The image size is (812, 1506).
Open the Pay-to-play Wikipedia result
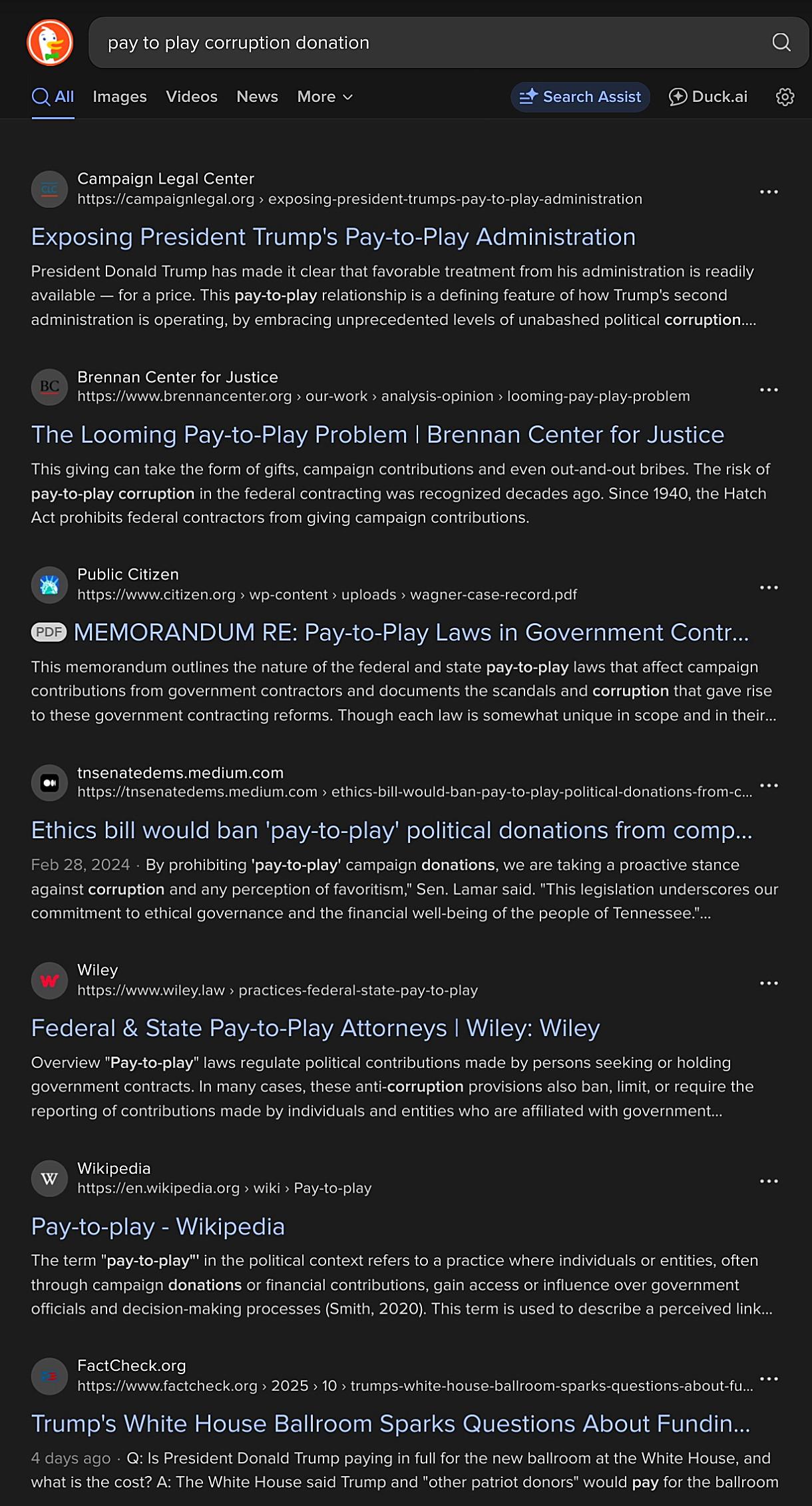pos(158,1226)
